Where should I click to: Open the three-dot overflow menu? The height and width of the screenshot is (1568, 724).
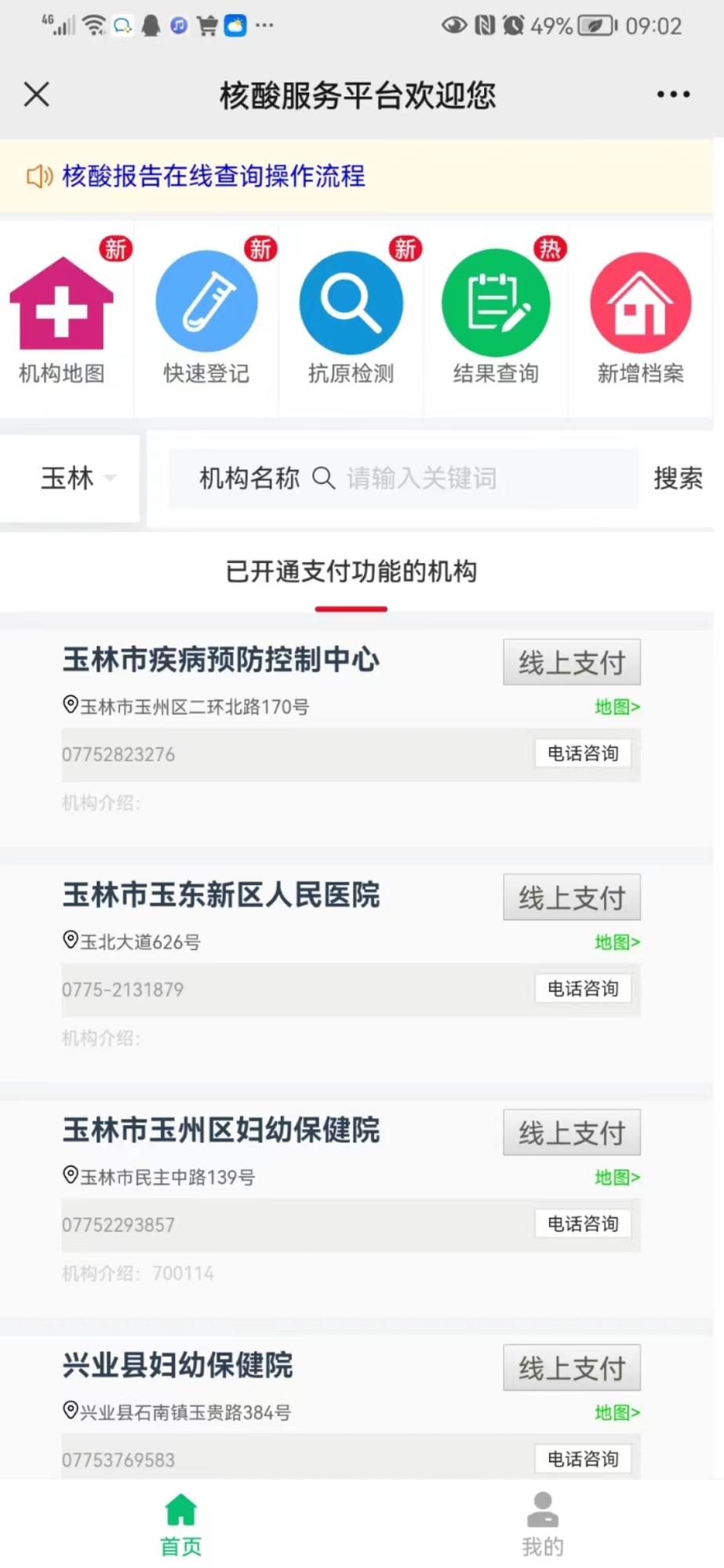[x=673, y=94]
